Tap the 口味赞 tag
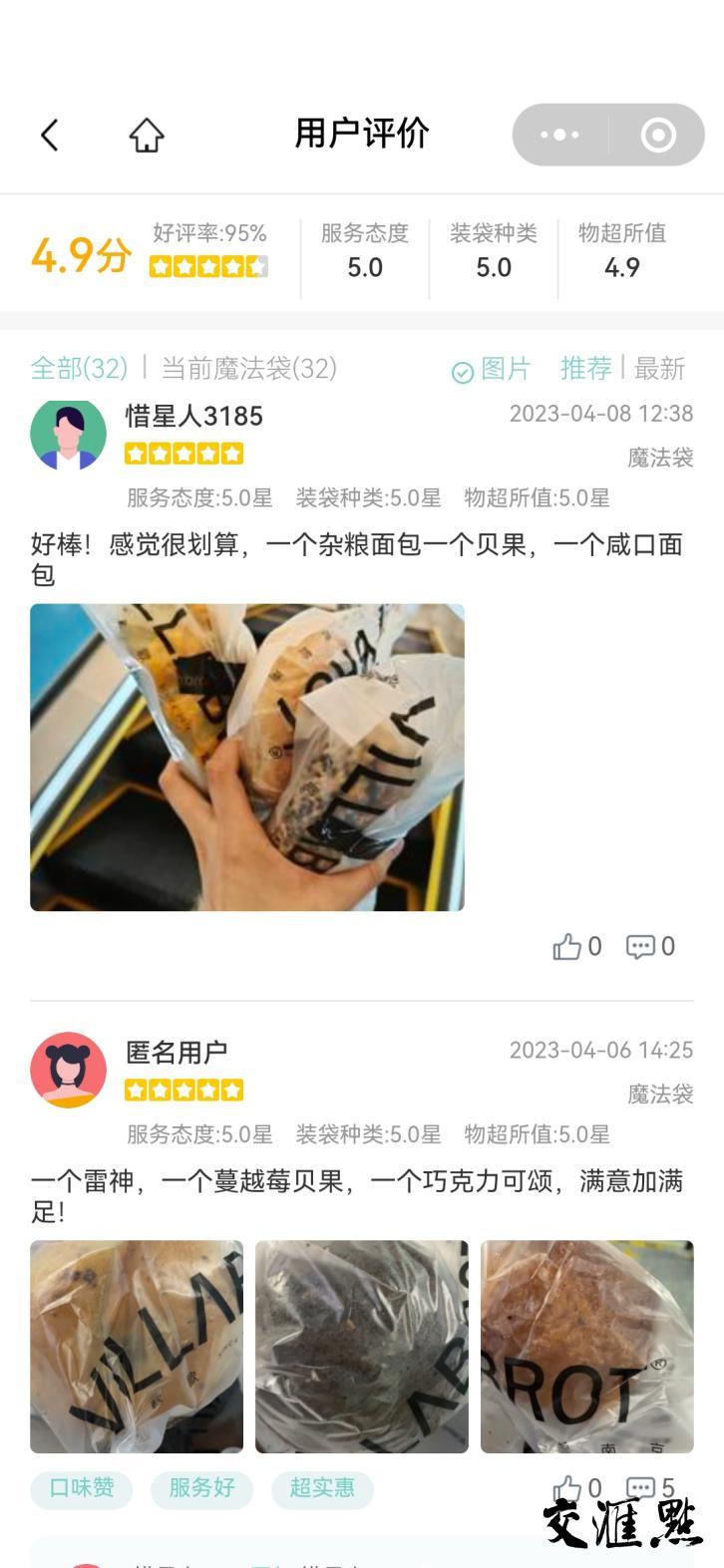This screenshot has width=724, height=1568. [x=80, y=1489]
